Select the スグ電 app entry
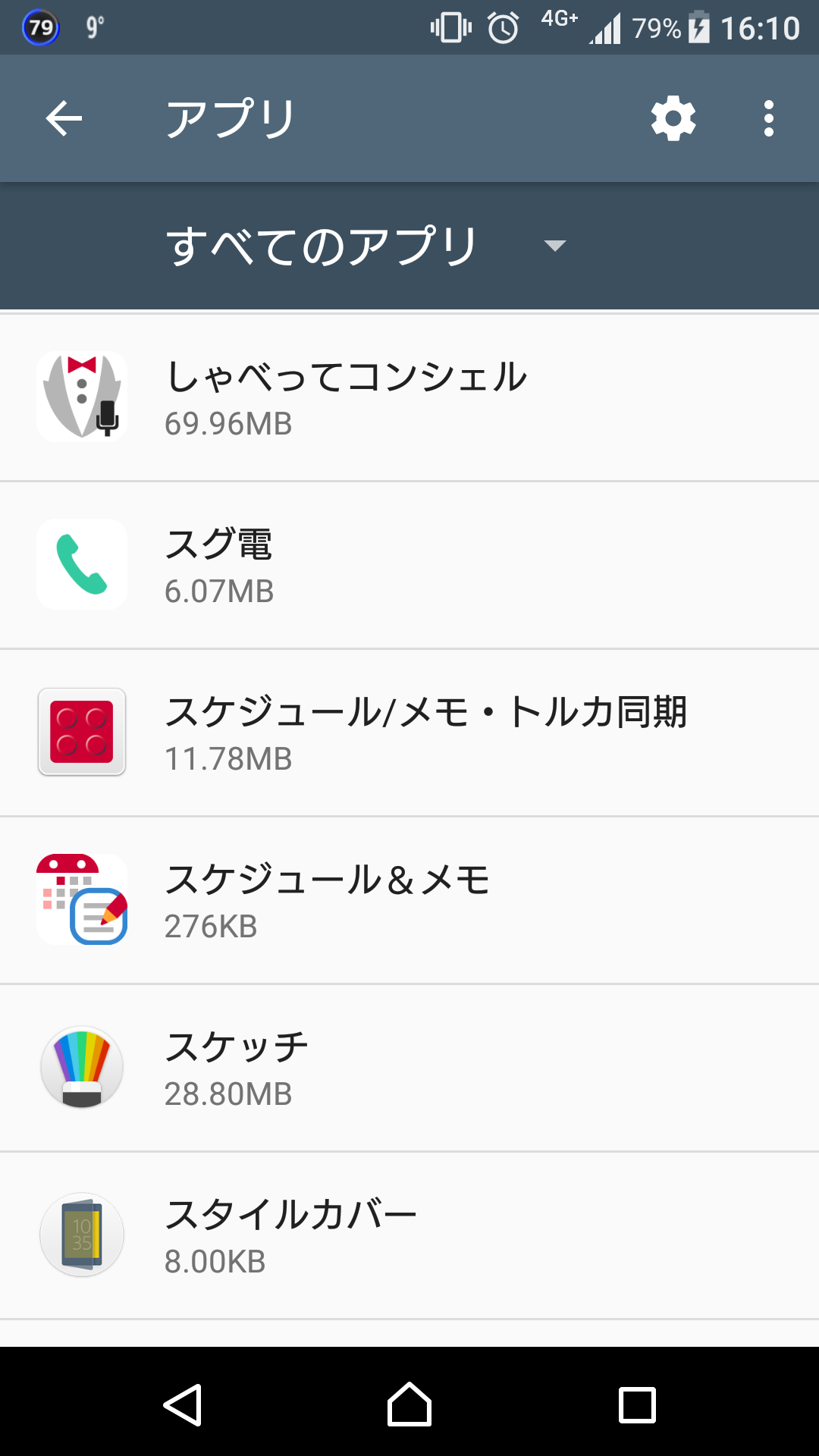Screen dimensions: 819x1456 [409, 565]
